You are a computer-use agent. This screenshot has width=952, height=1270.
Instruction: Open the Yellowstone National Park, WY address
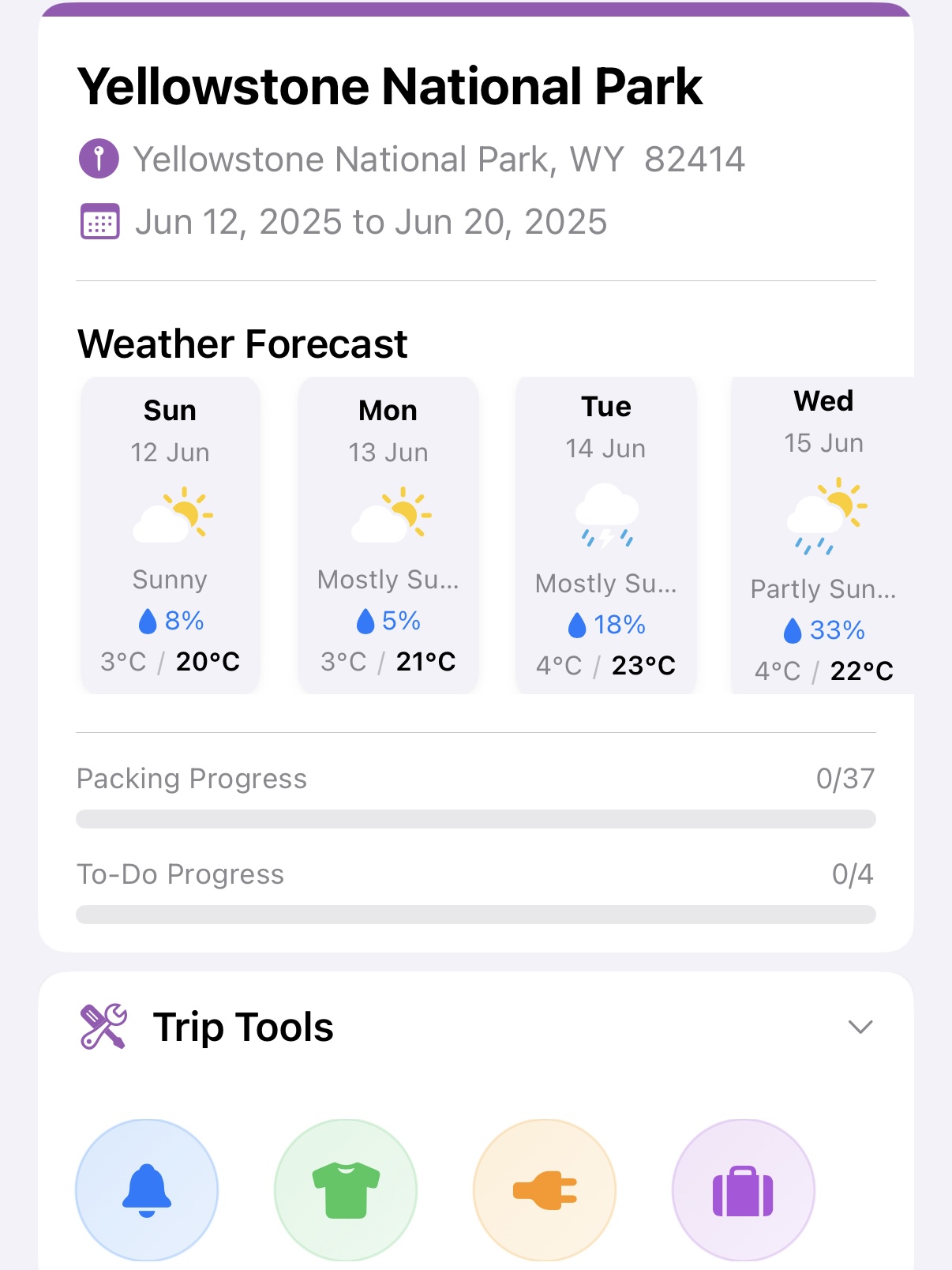(440, 158)
